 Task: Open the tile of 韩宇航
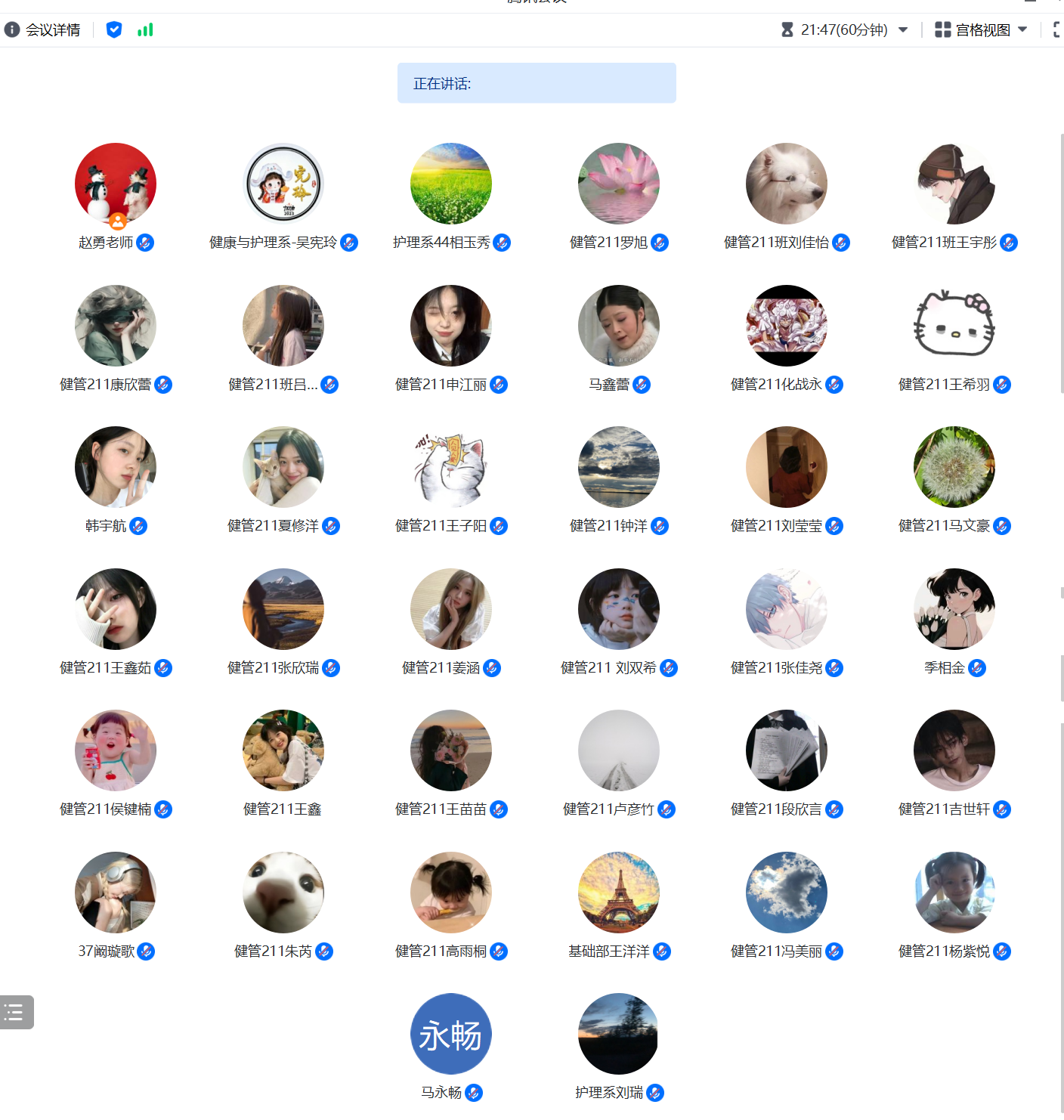pos(116,467)
